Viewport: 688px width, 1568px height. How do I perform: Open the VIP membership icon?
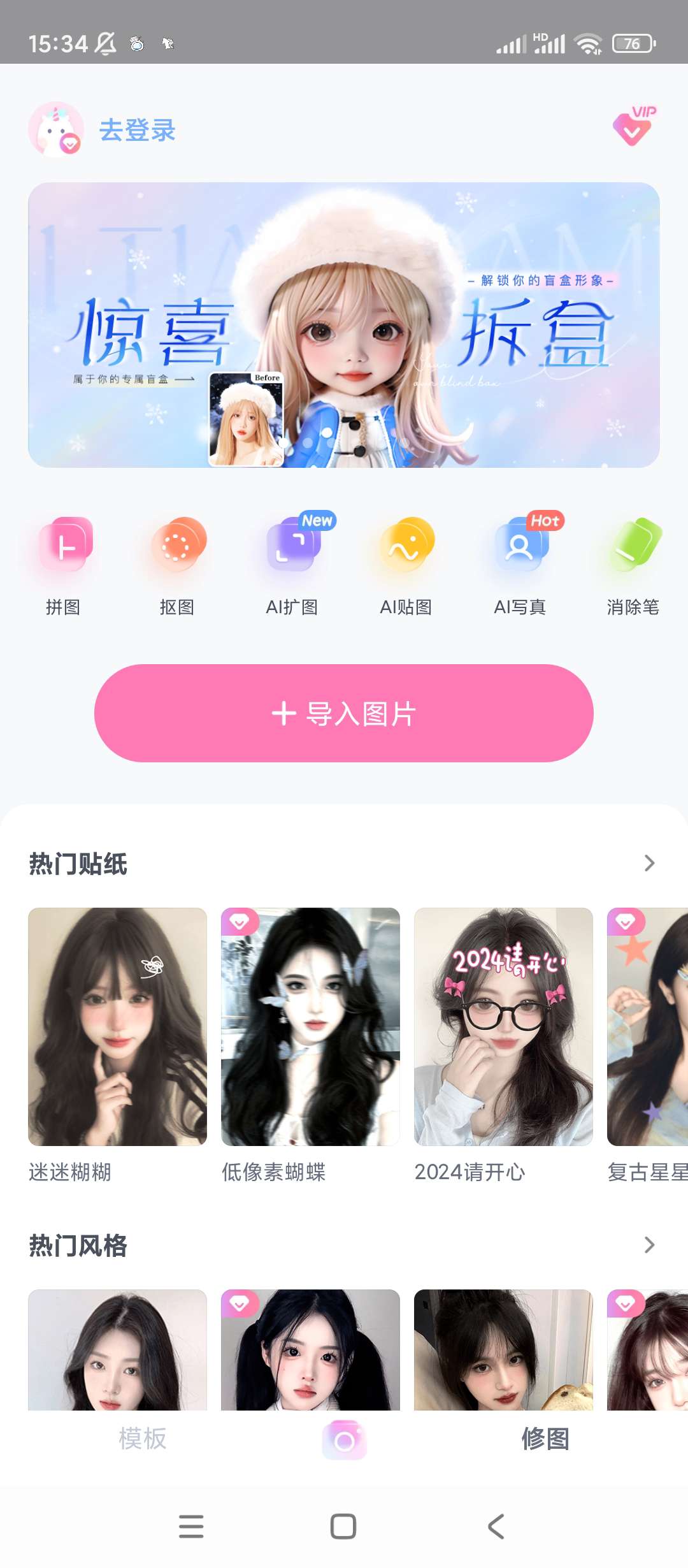coord(633,126)
